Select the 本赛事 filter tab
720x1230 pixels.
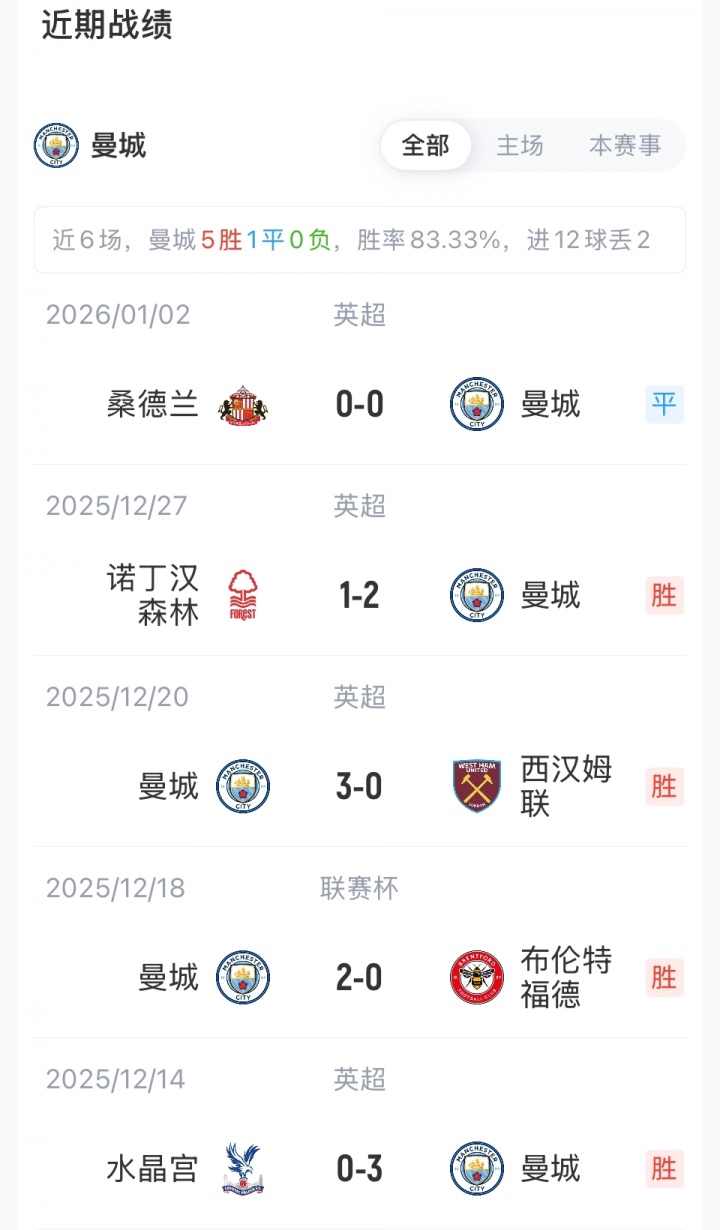pyautogui.click(x=625, y=146)
